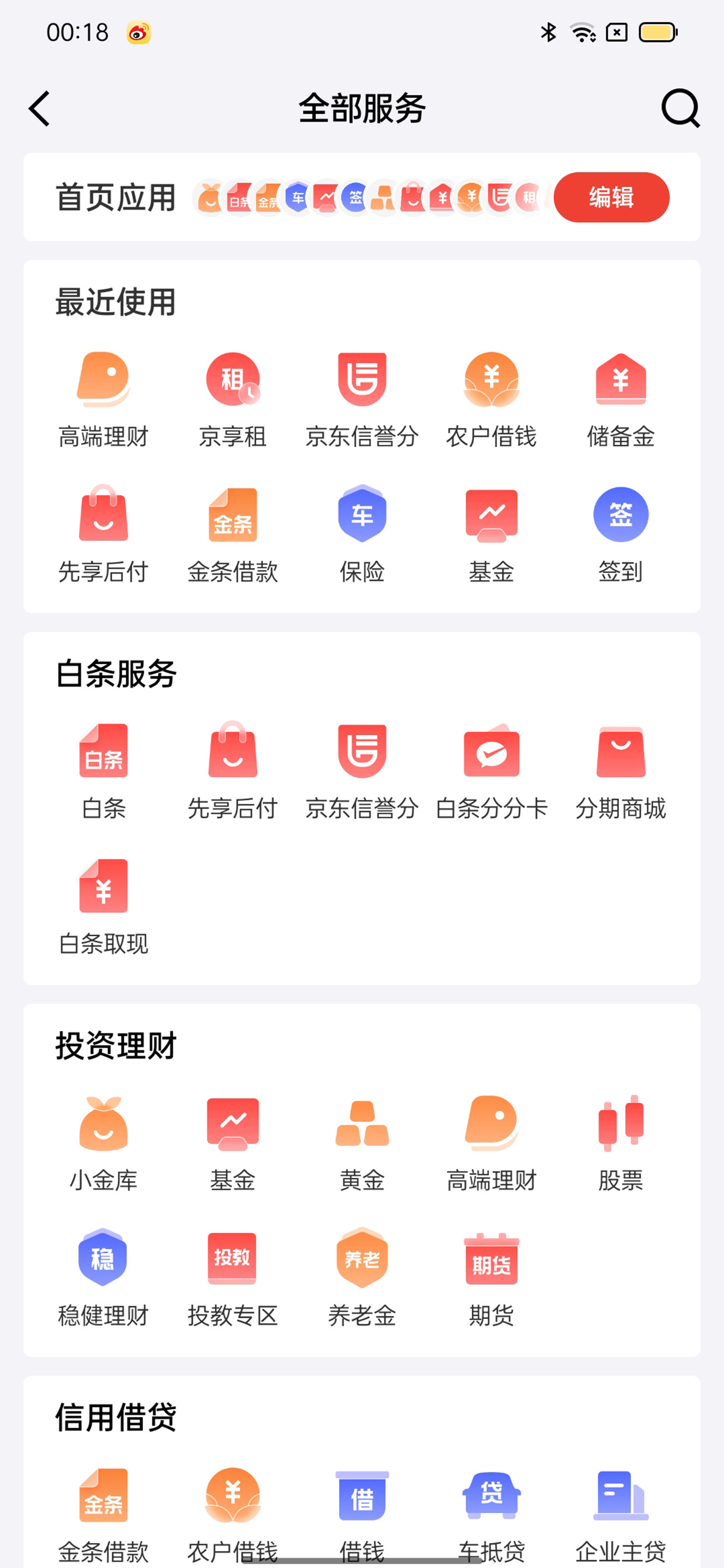Select 白条取现
This screenshot has height=1568, width=724.
pos(103,907)
